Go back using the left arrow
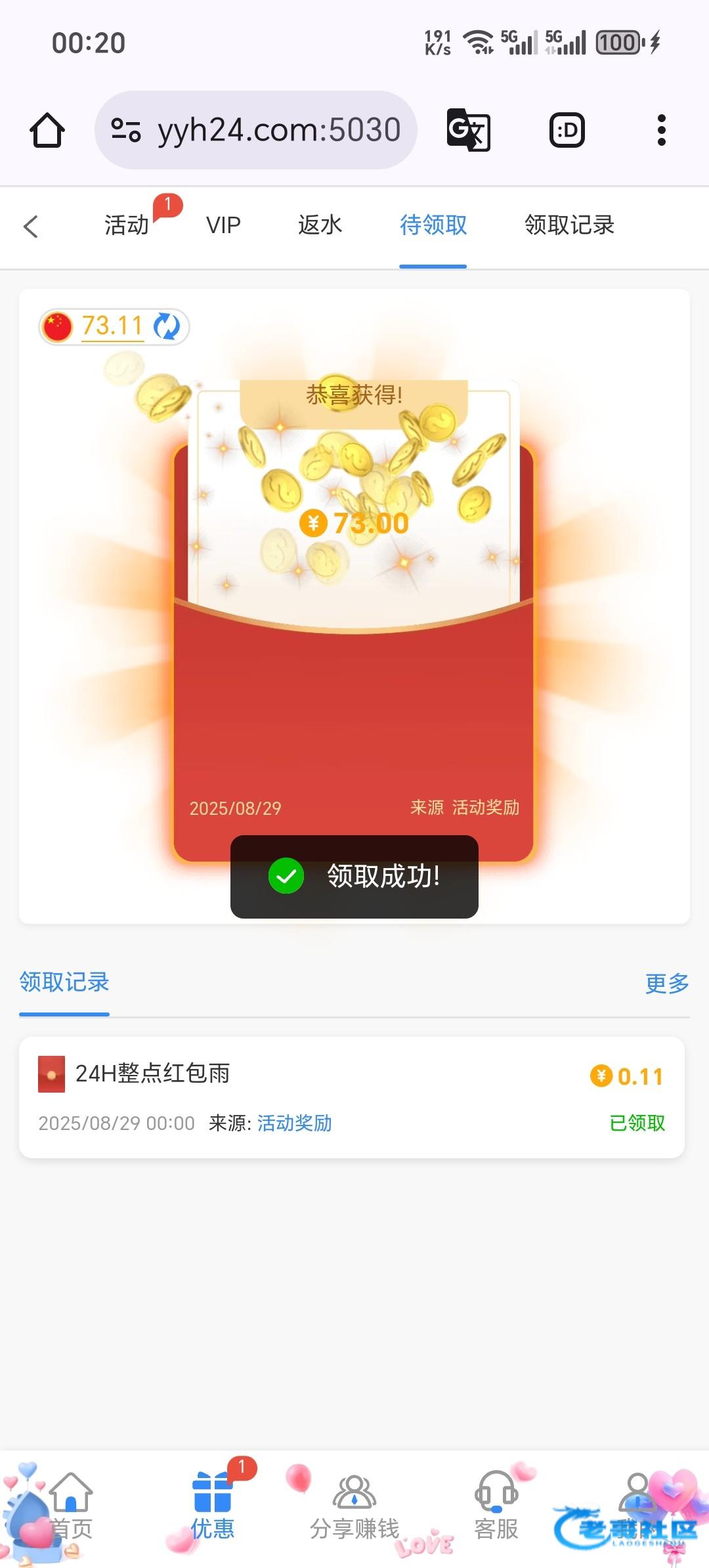 pyautogui.click(x=31, y=227)
